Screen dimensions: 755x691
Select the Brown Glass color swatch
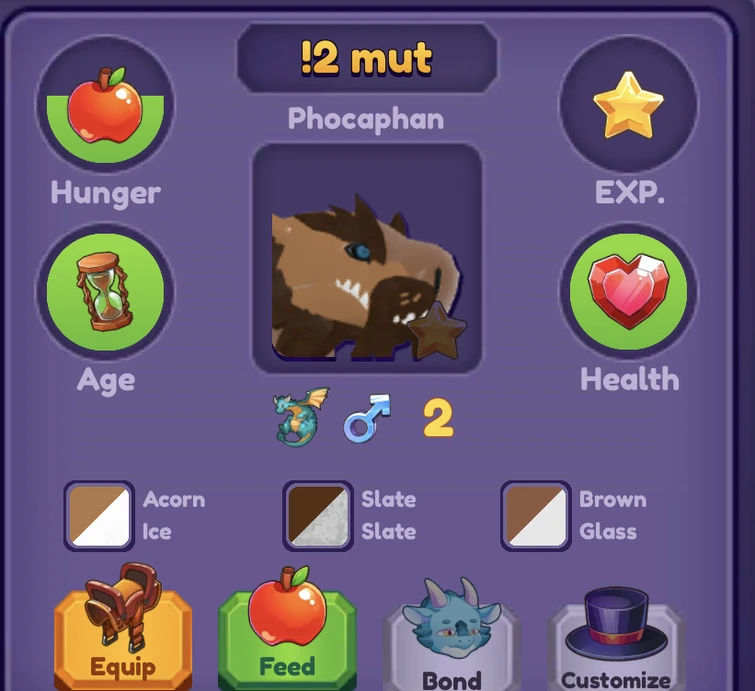coord(535,516)
